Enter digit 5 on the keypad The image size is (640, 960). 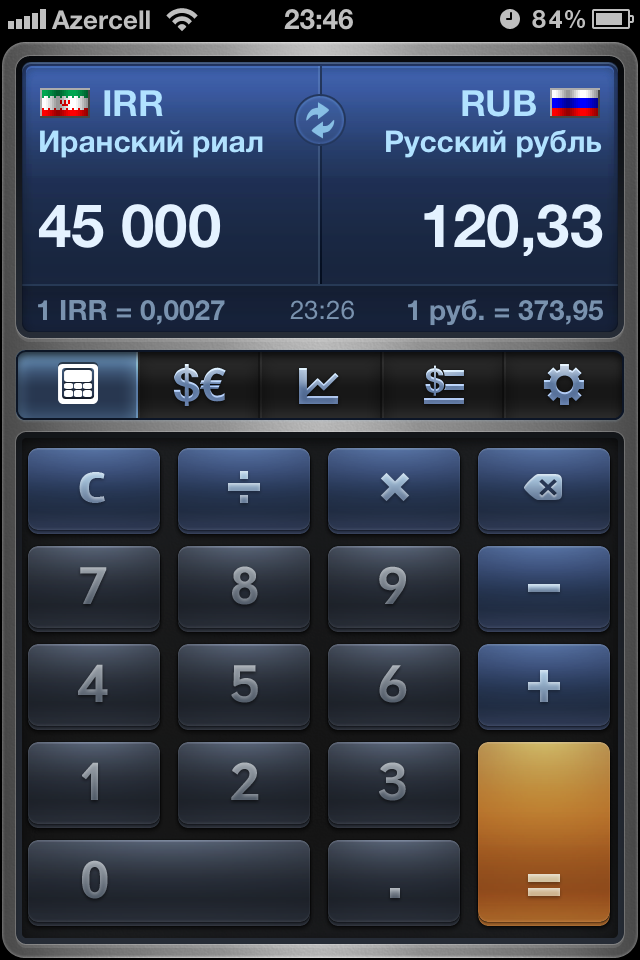click(x=243, y=685)
